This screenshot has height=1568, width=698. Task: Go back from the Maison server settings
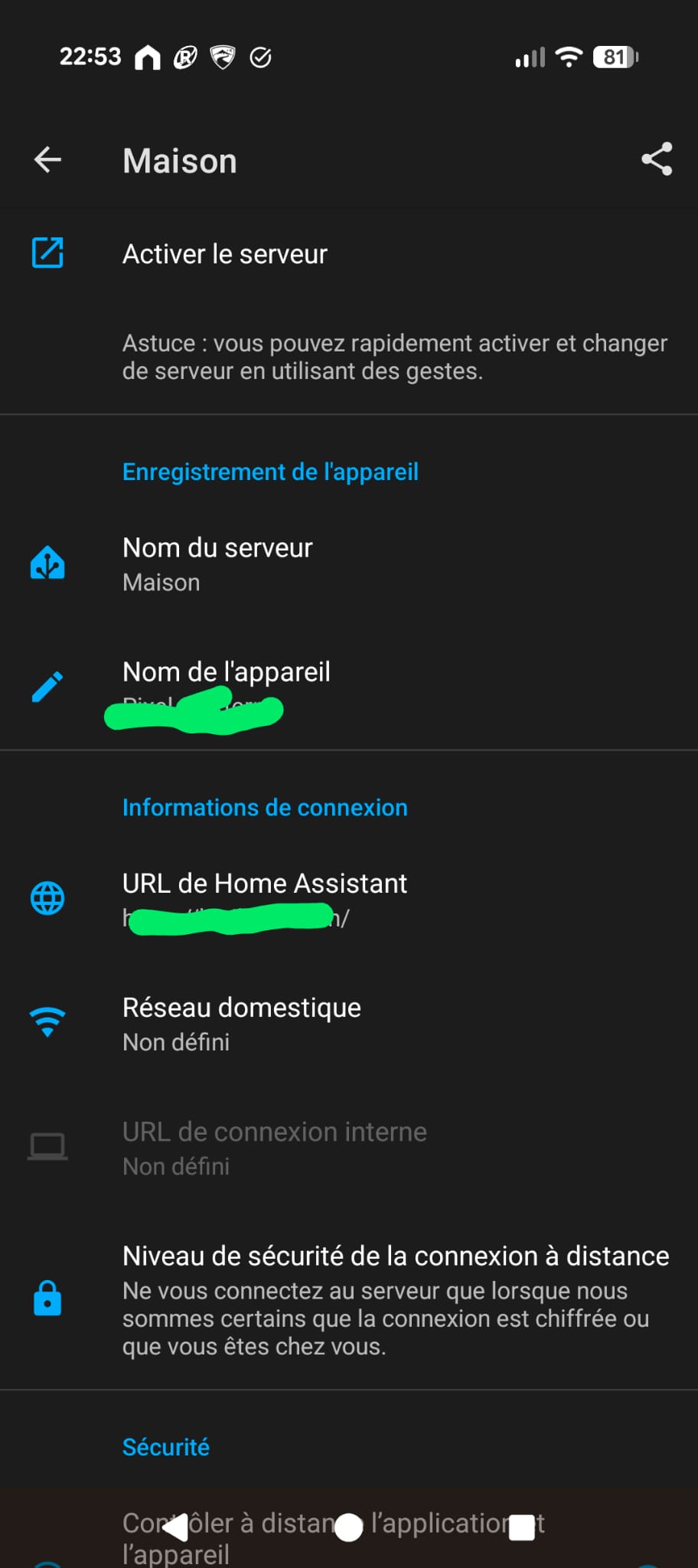pos(47,160)
